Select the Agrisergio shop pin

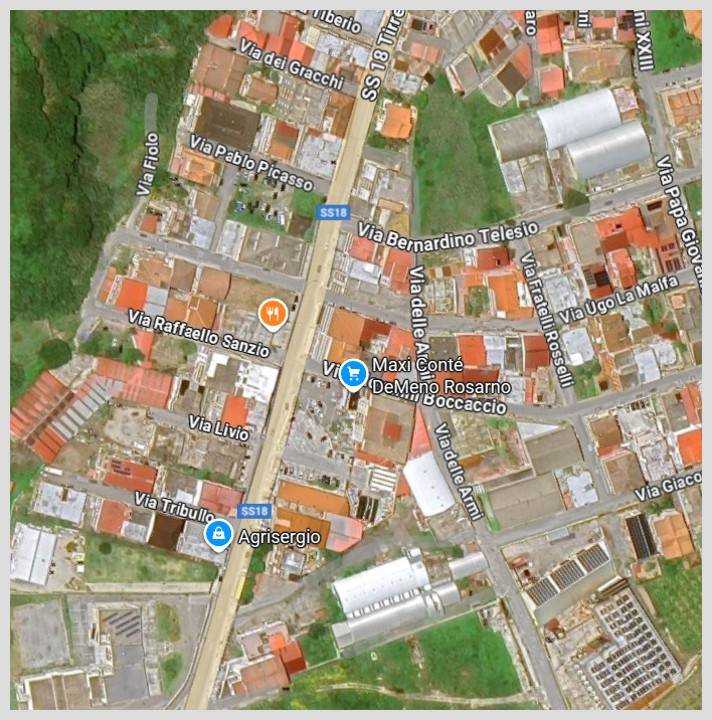(x=217, y=535)
